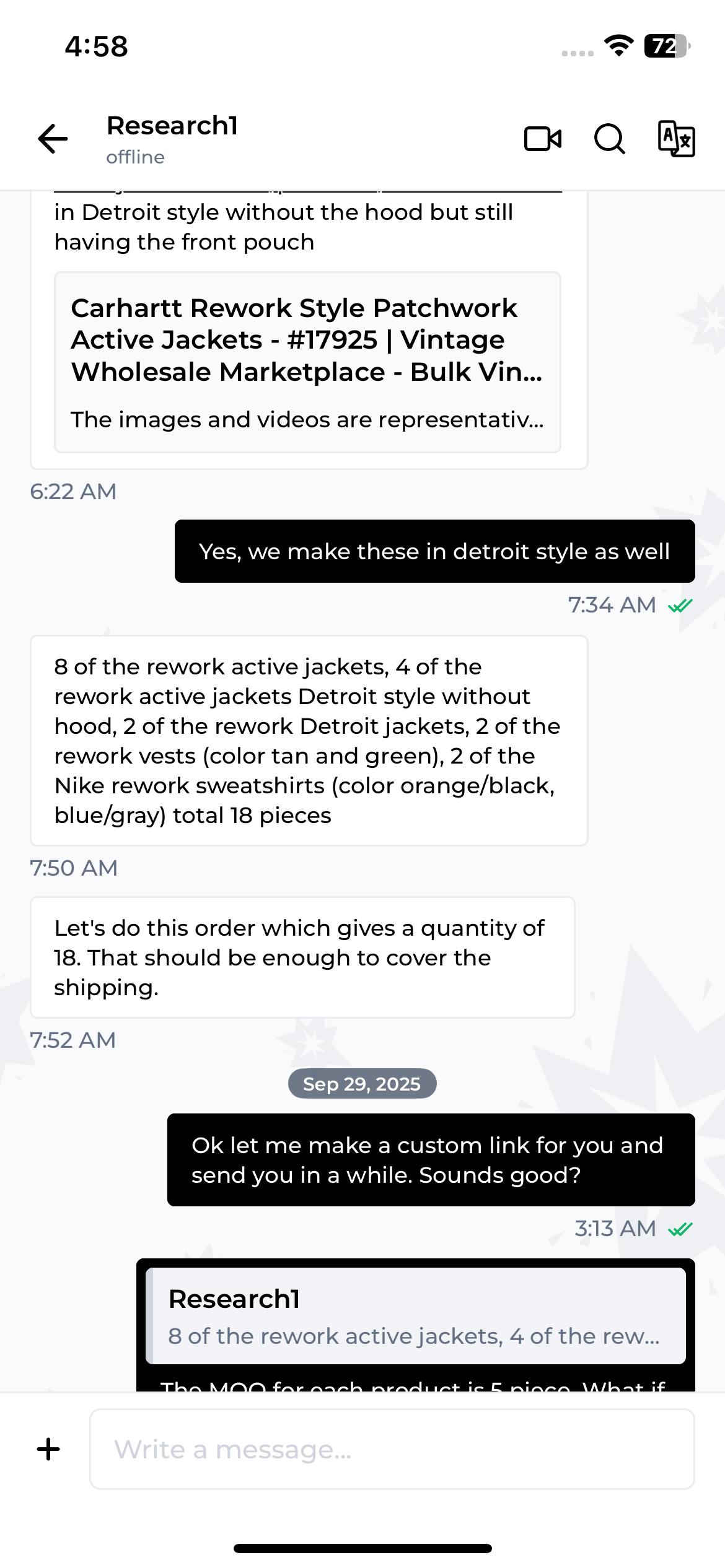Focus the Write a message field
The image size is (725, 1568).
392,1449
